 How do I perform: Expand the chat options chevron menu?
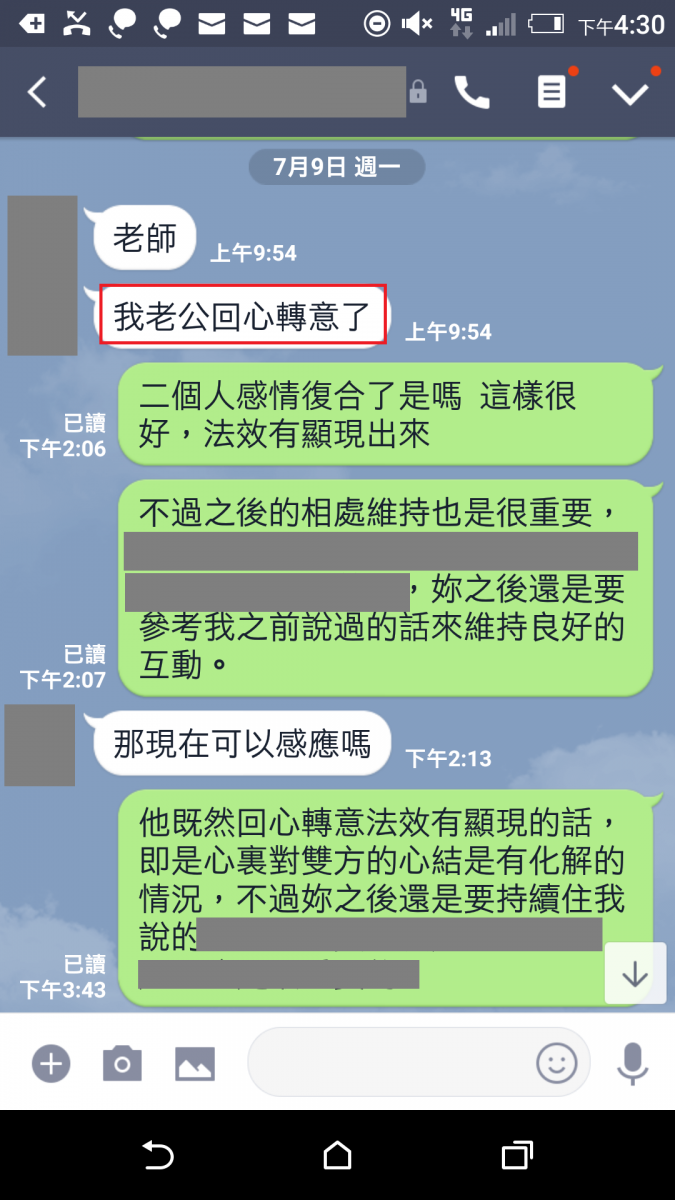click(631, 92)
